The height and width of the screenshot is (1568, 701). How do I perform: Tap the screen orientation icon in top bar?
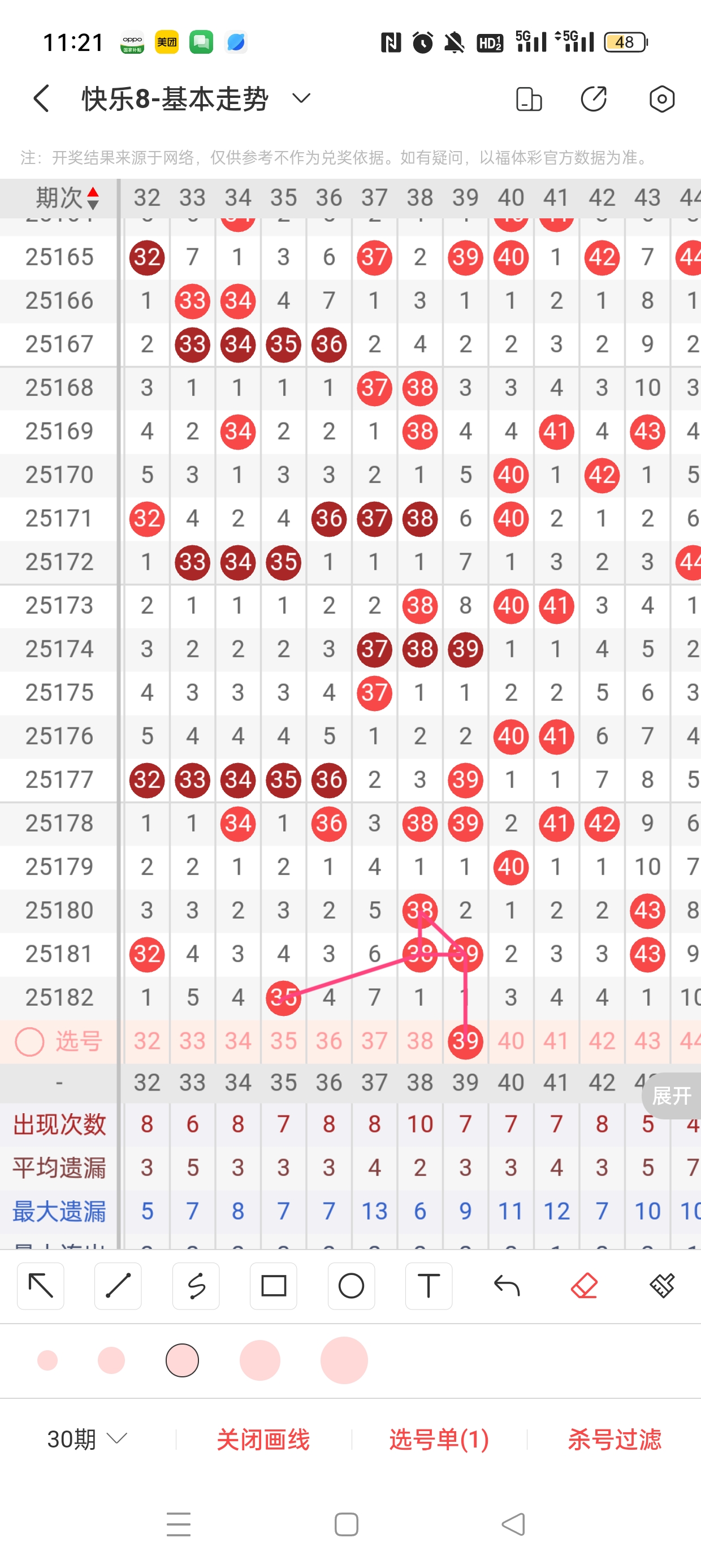[x=528, y=98]
